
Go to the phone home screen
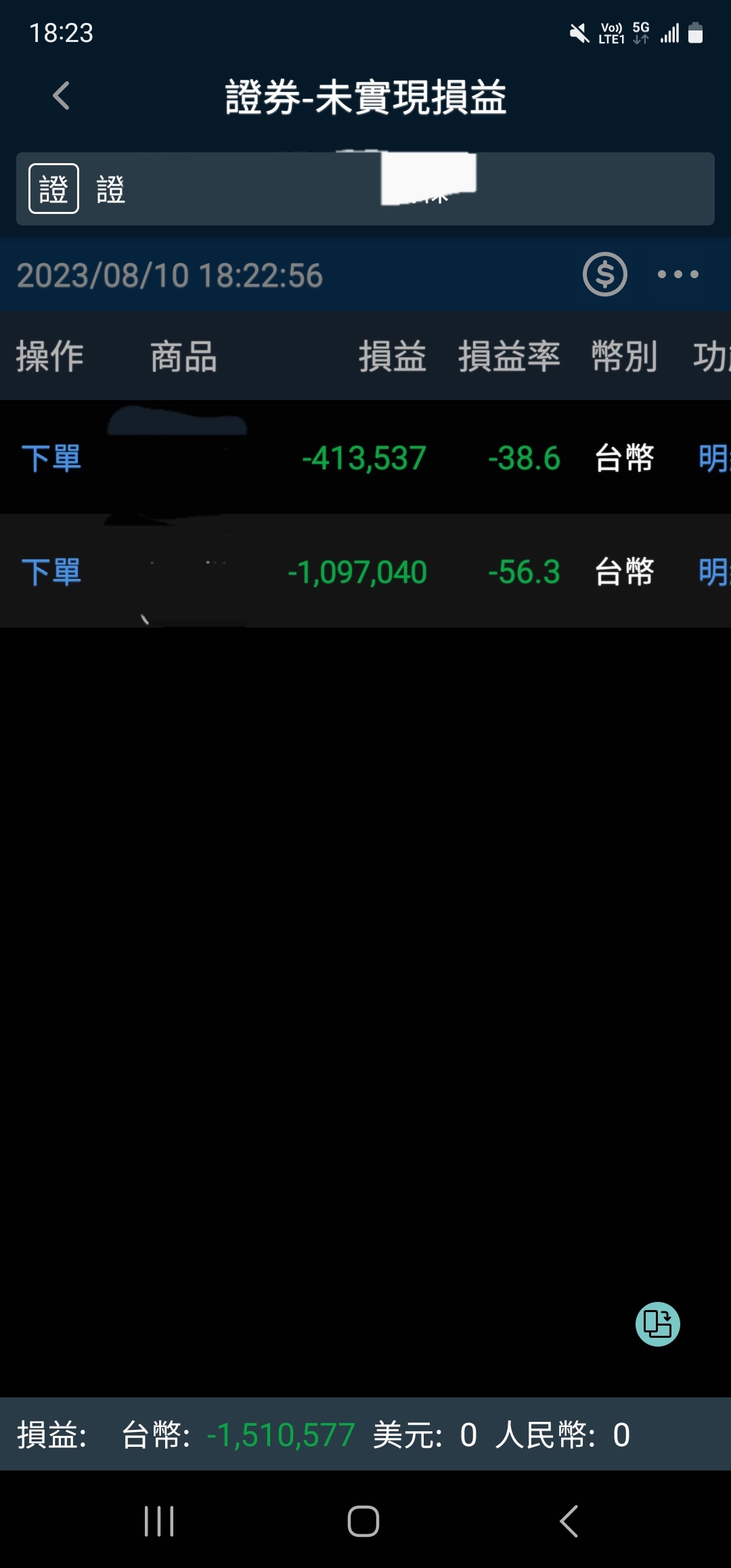pyautogui.click(x=363, y=1521)
